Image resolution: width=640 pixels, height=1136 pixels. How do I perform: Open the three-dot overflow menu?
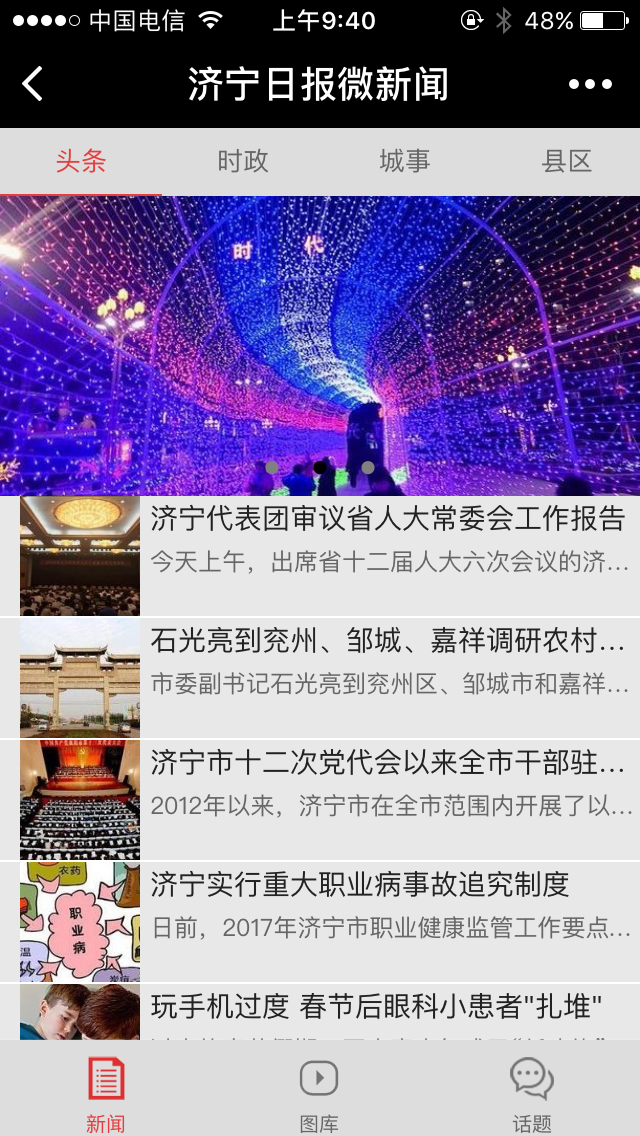[589, 84]
